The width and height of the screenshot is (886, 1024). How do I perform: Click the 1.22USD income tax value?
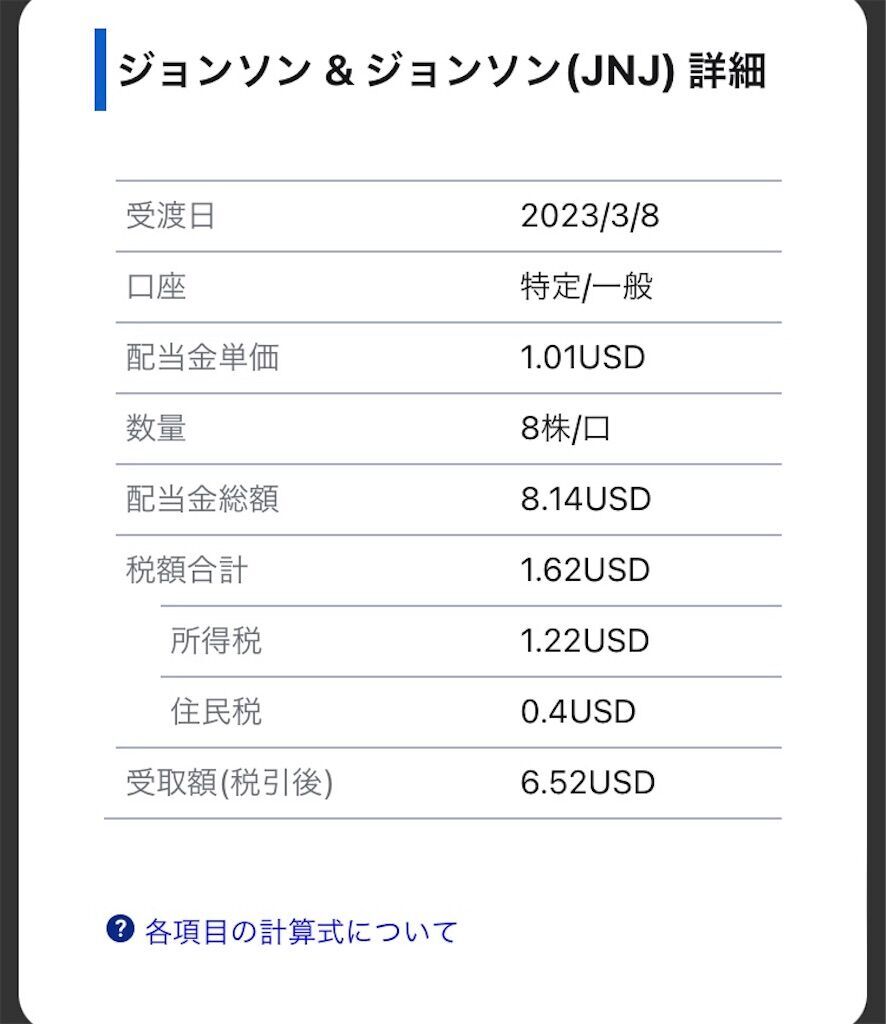coord(586,641)
